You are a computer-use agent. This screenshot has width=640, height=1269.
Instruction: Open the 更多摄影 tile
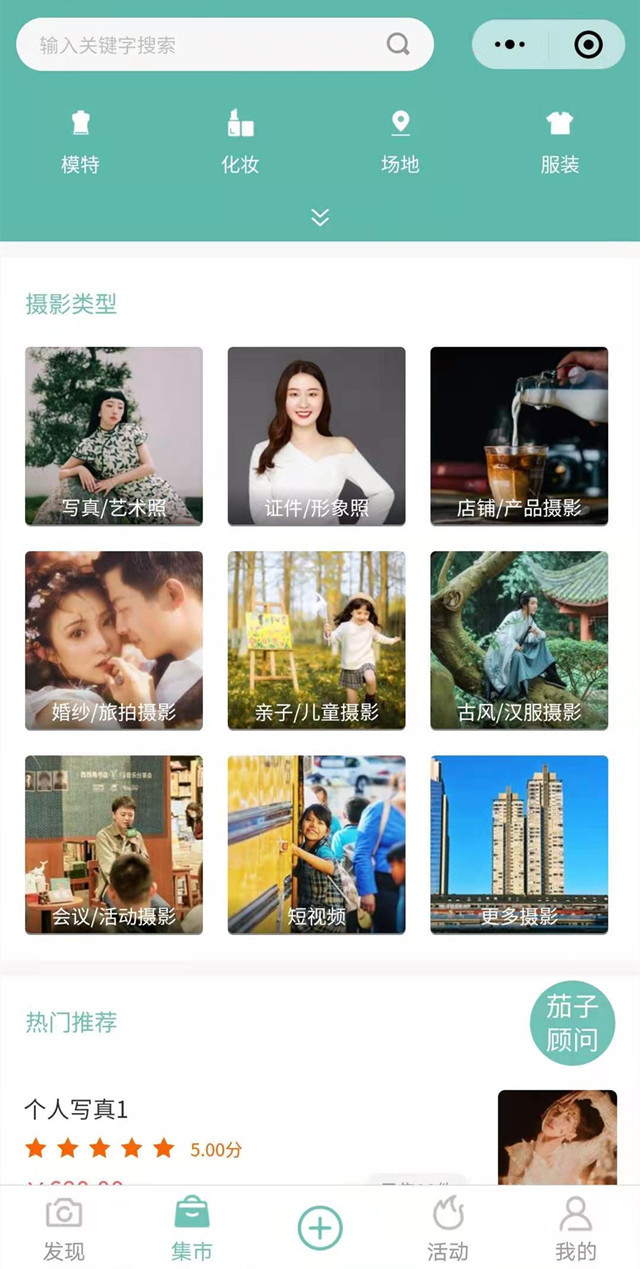(x=519, y=844)
